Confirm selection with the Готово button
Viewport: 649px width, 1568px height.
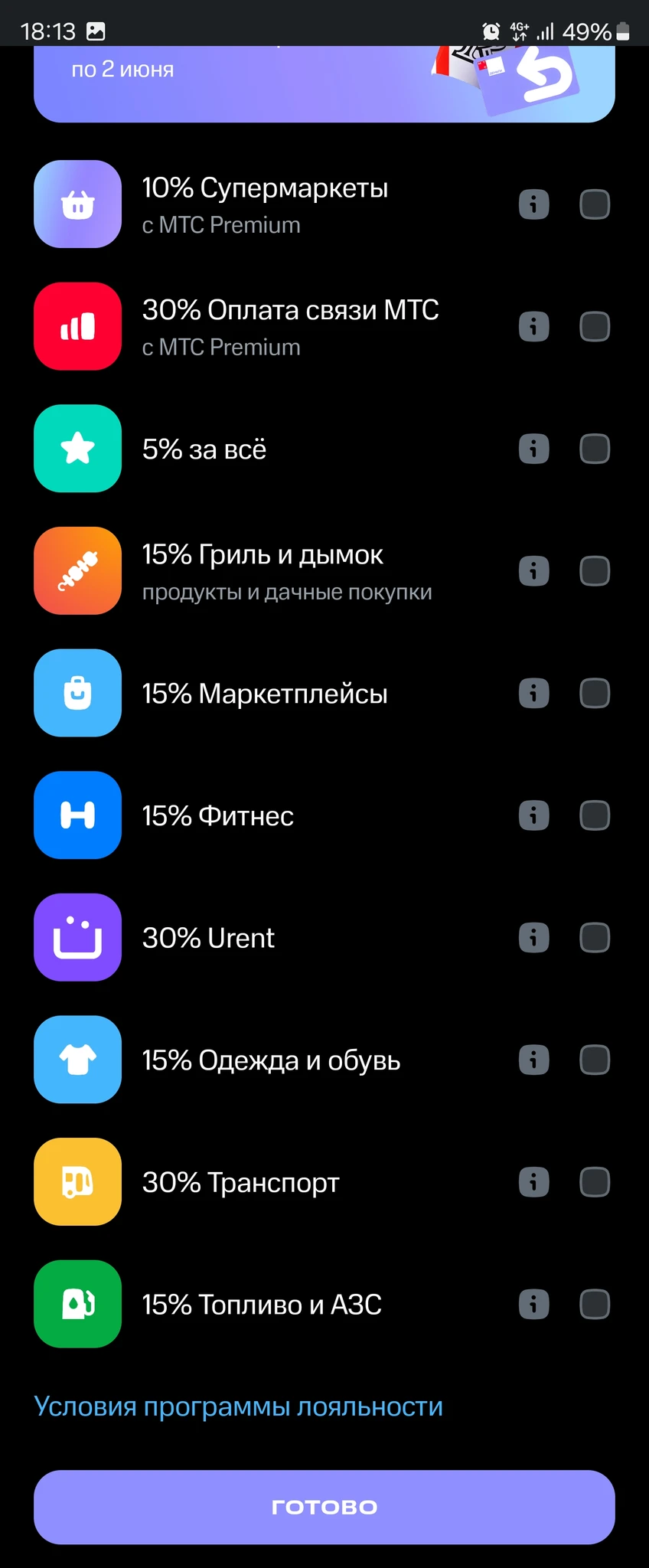click(324, 1507)
